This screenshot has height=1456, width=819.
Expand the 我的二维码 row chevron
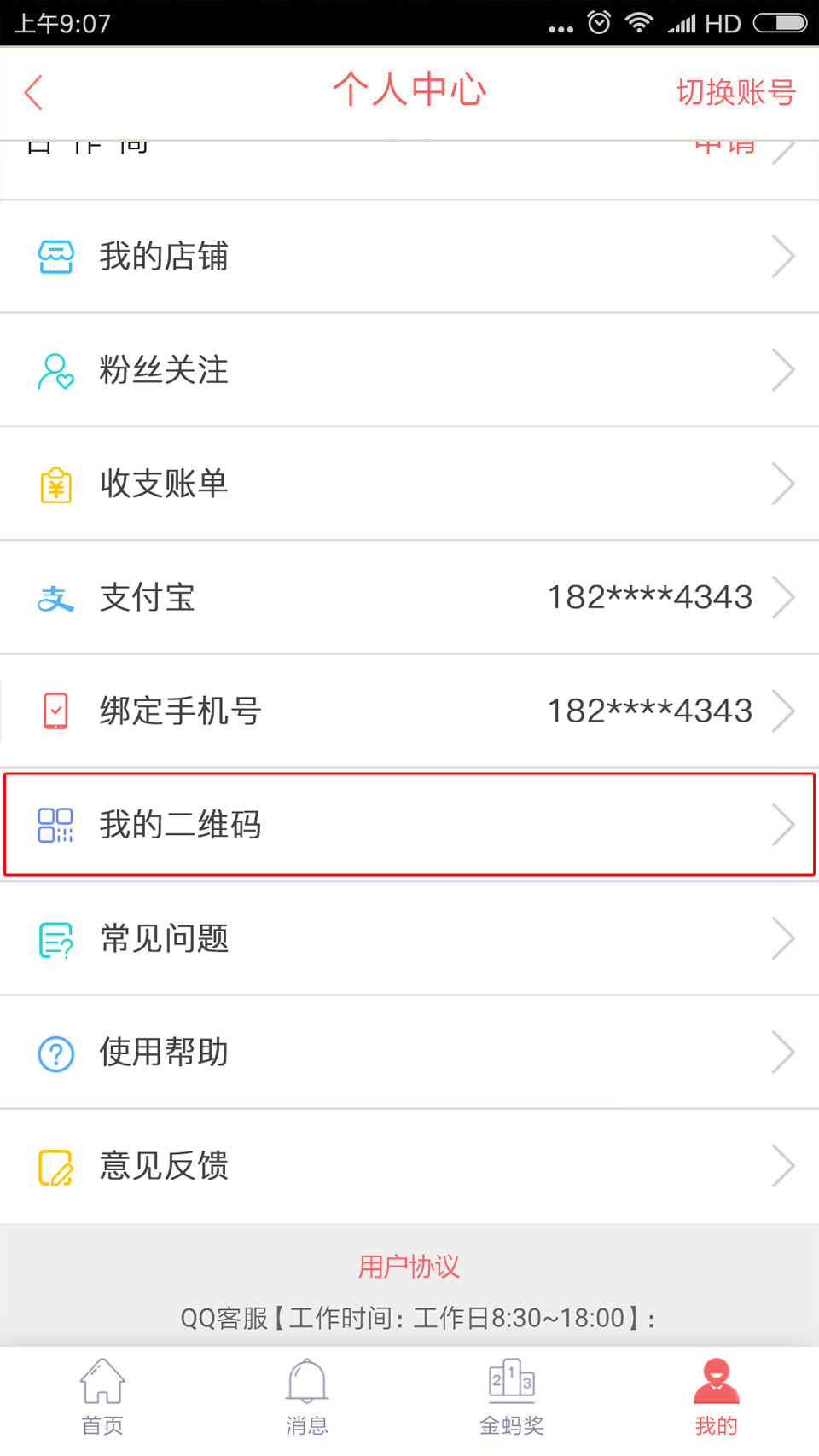point(783,824)
